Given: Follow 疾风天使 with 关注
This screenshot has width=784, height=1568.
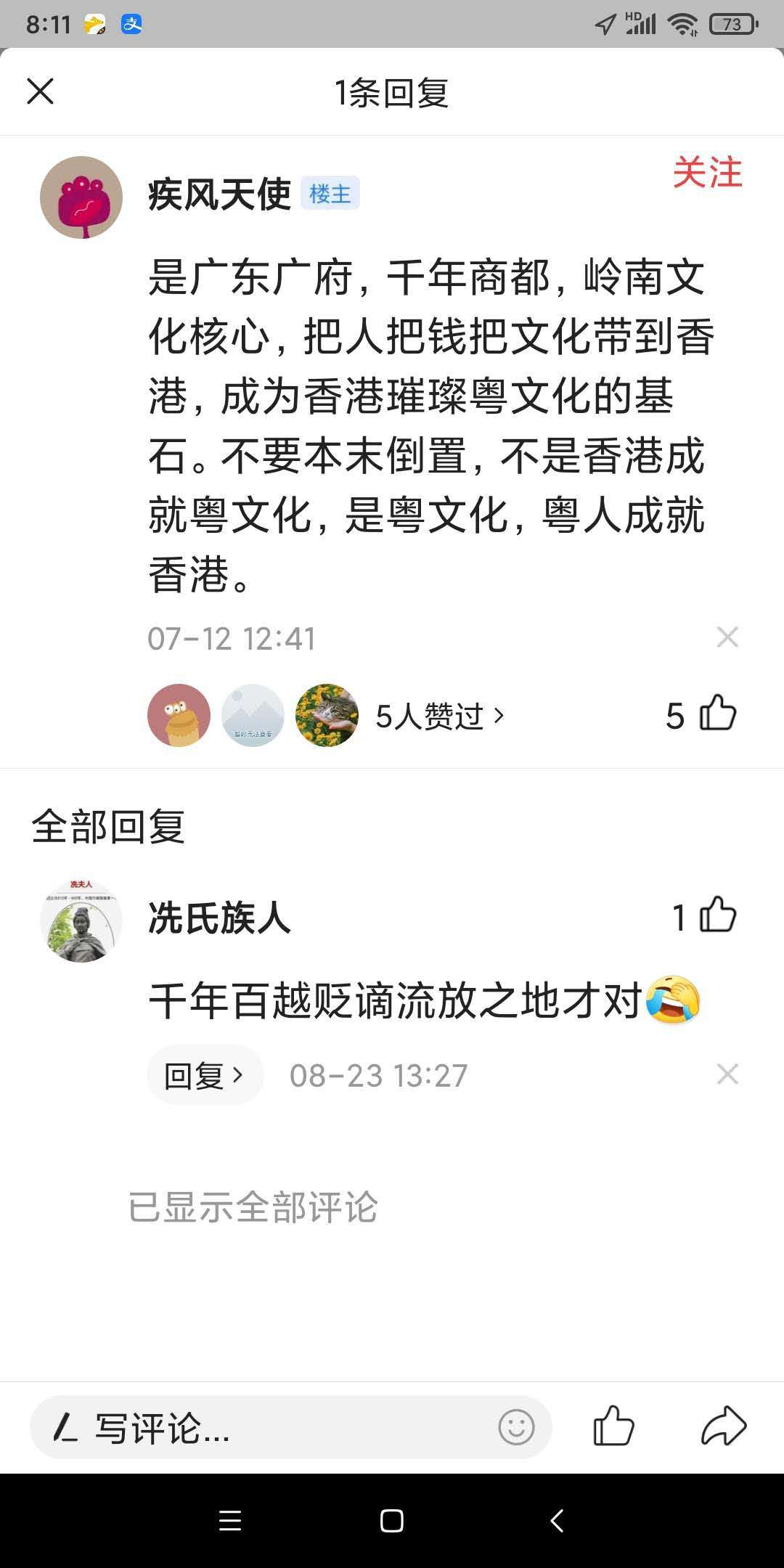Looking at the screenshot, I should coord(707,173).
